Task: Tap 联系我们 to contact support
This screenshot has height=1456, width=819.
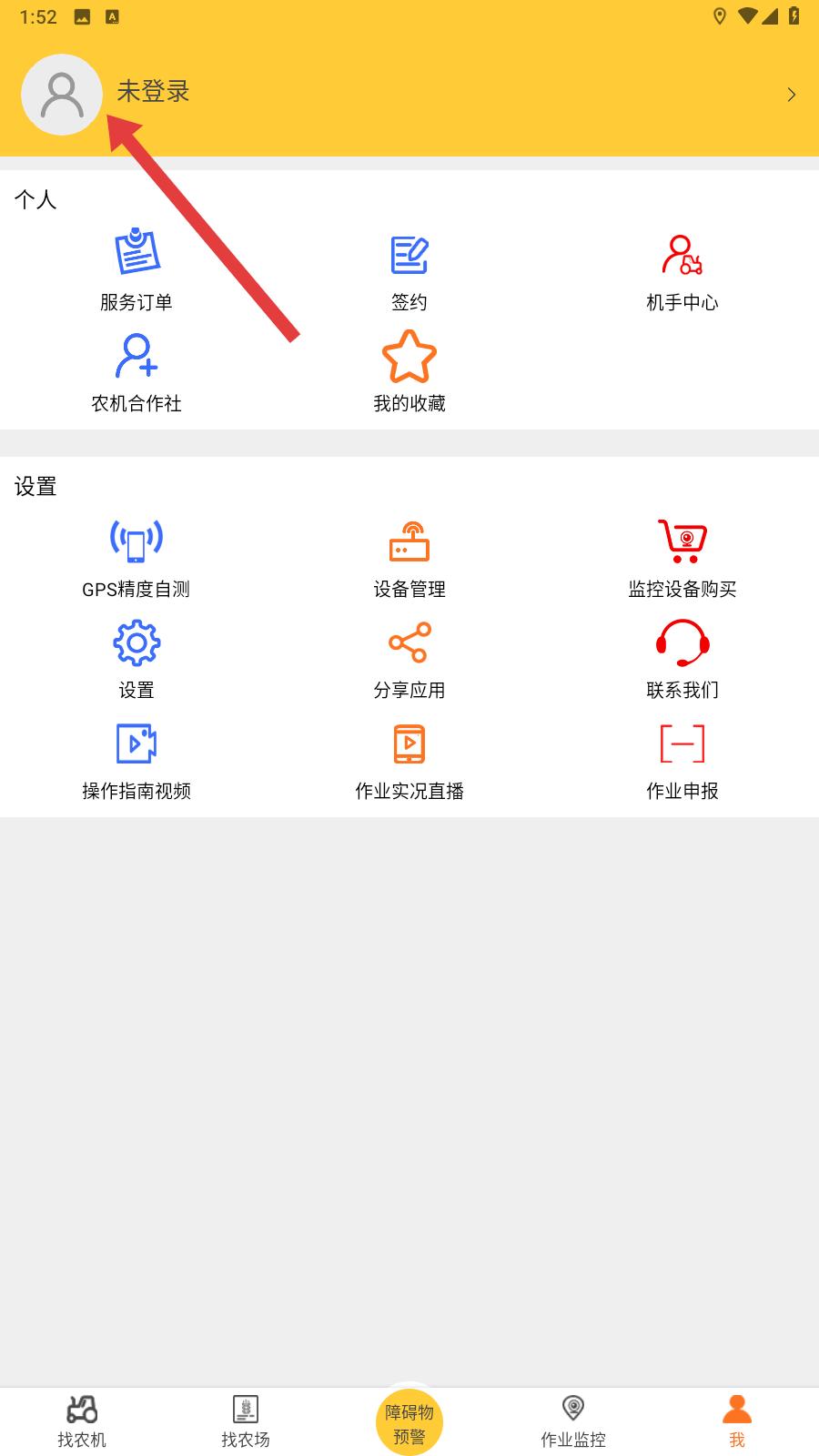Action: [682, 658]
